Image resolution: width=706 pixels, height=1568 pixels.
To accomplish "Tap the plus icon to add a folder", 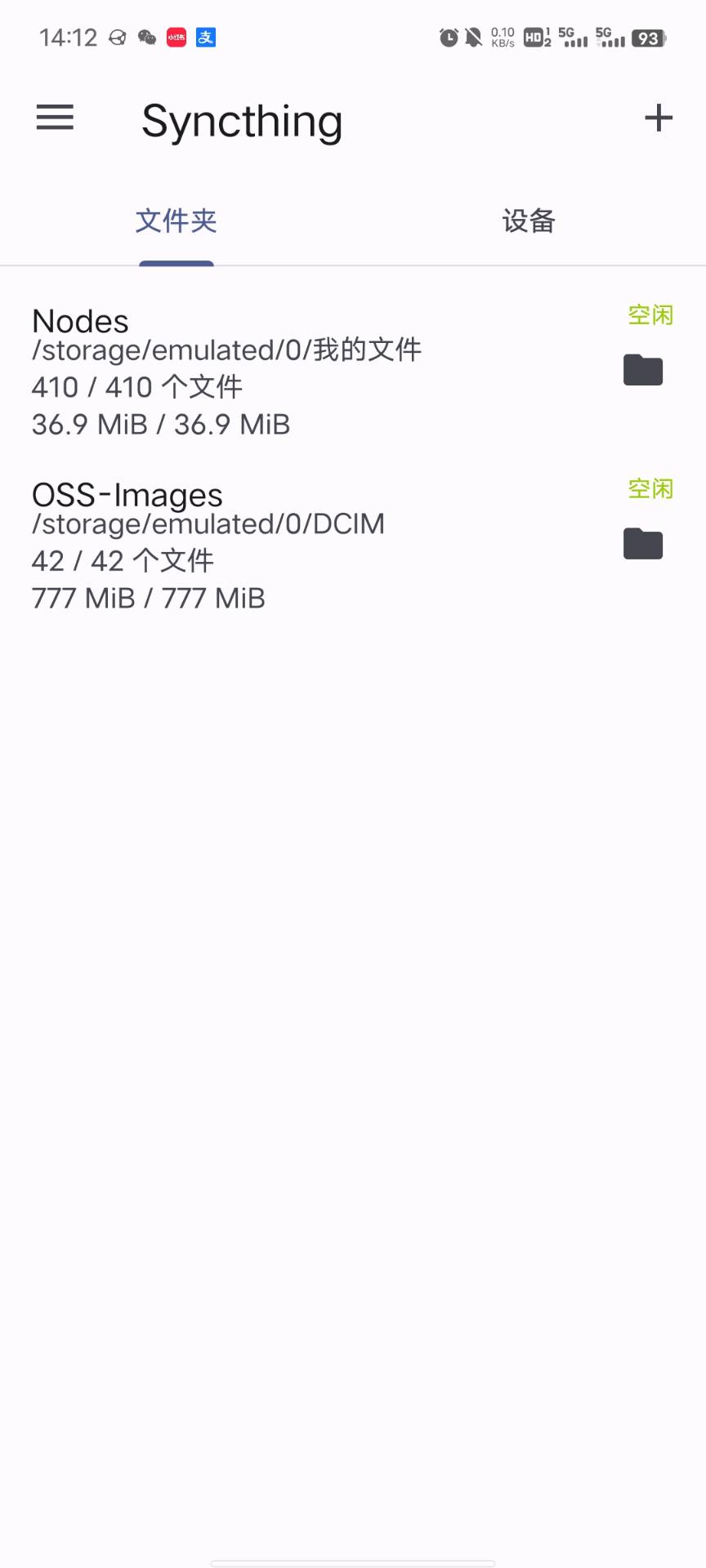I will [659, 118].
